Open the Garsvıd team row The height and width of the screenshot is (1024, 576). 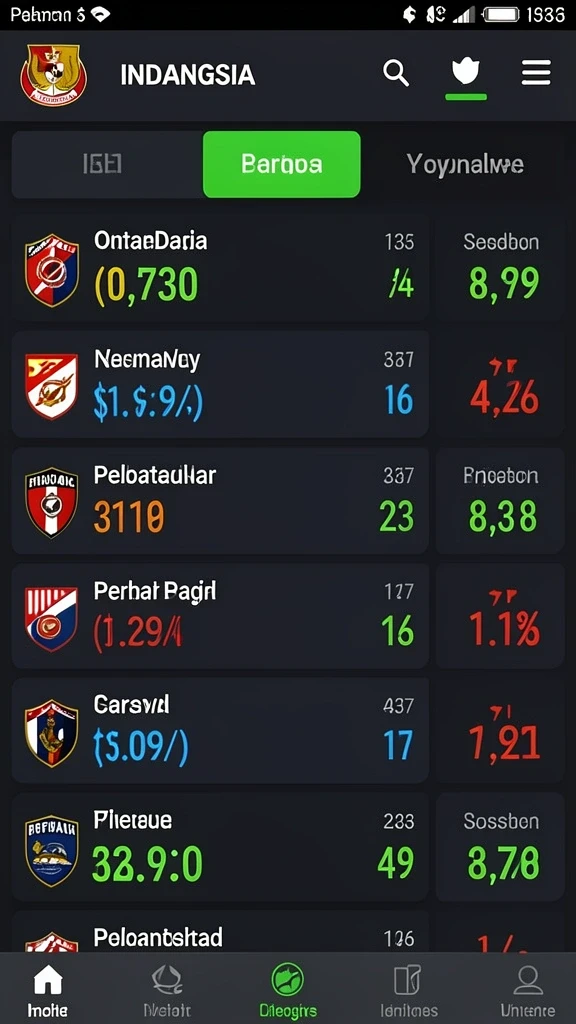point(220,730)
